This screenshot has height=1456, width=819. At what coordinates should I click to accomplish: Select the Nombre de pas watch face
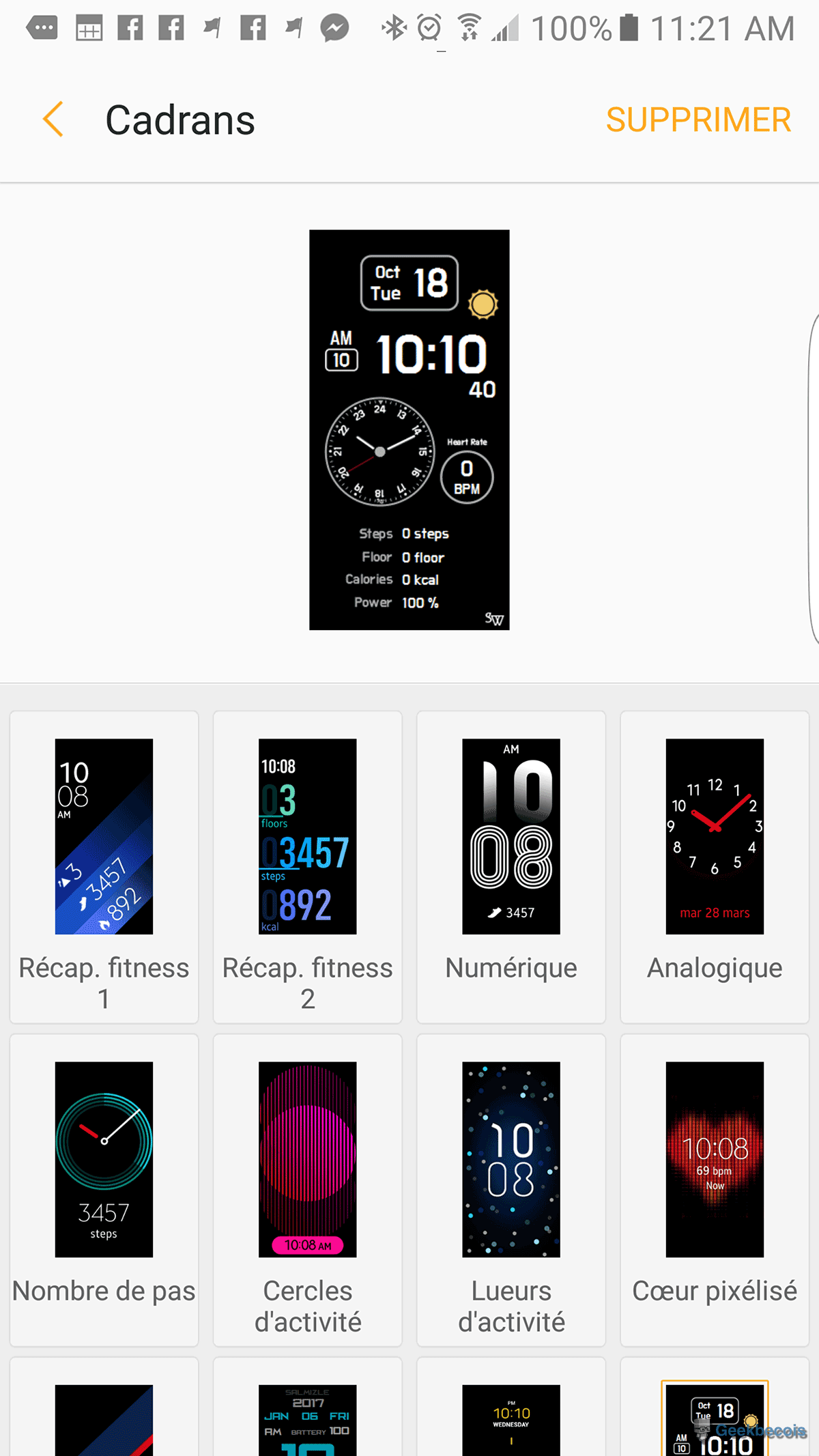pos(104,1188)
